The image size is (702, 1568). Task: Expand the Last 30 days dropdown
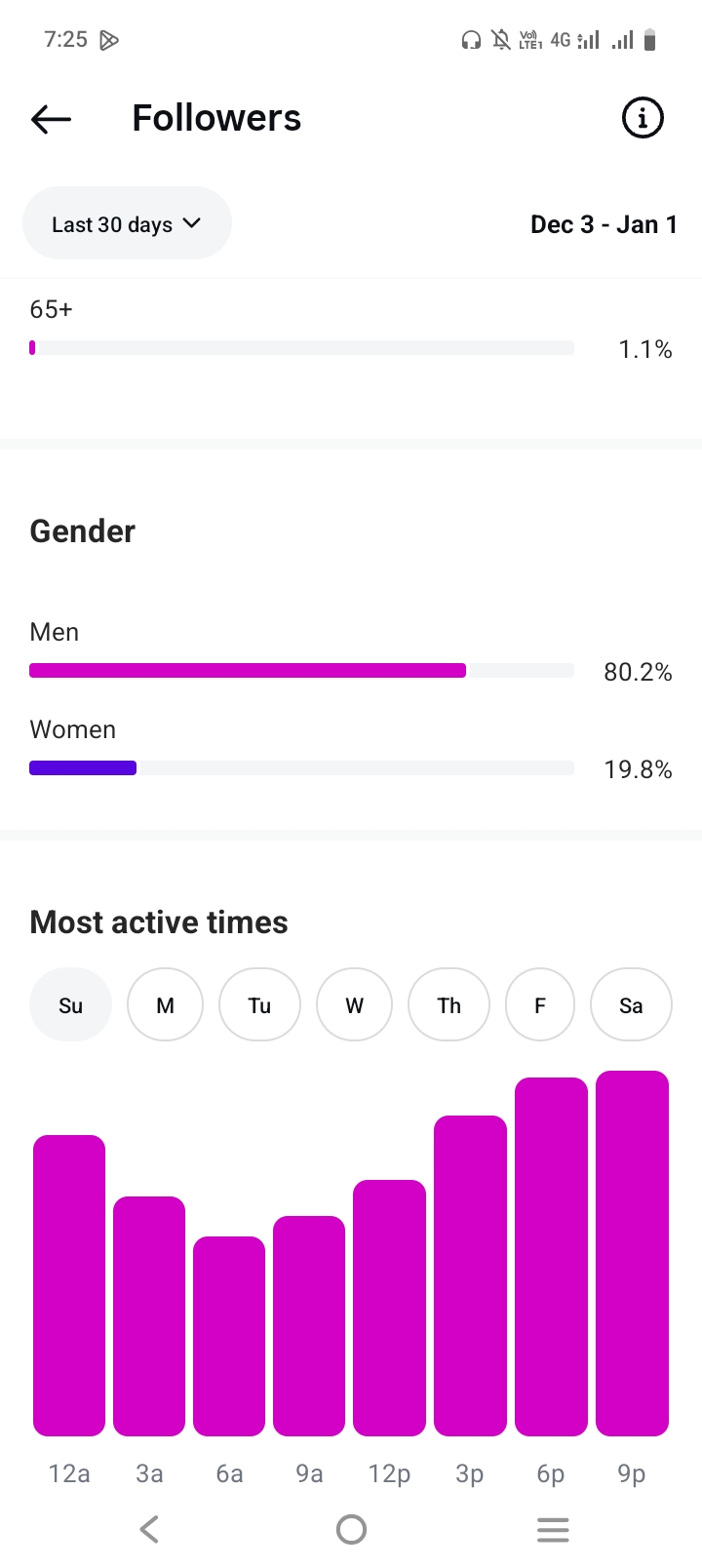click(x=127, y=224)
